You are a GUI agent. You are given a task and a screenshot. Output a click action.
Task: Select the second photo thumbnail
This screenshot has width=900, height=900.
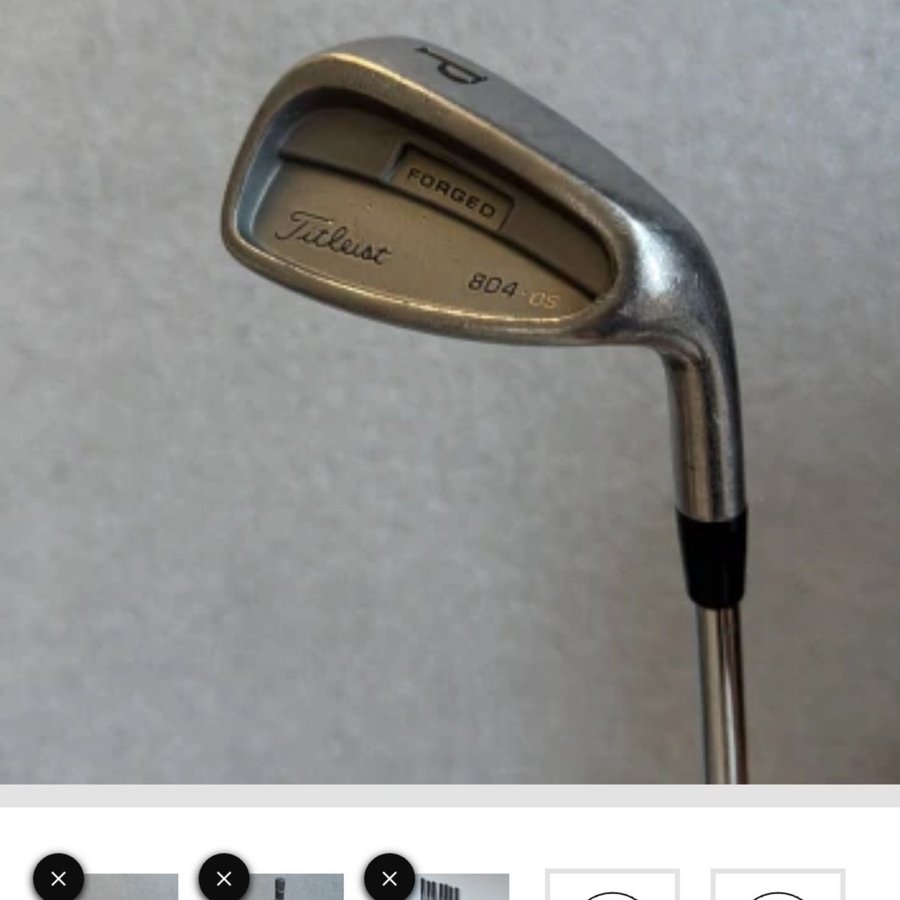296,888
